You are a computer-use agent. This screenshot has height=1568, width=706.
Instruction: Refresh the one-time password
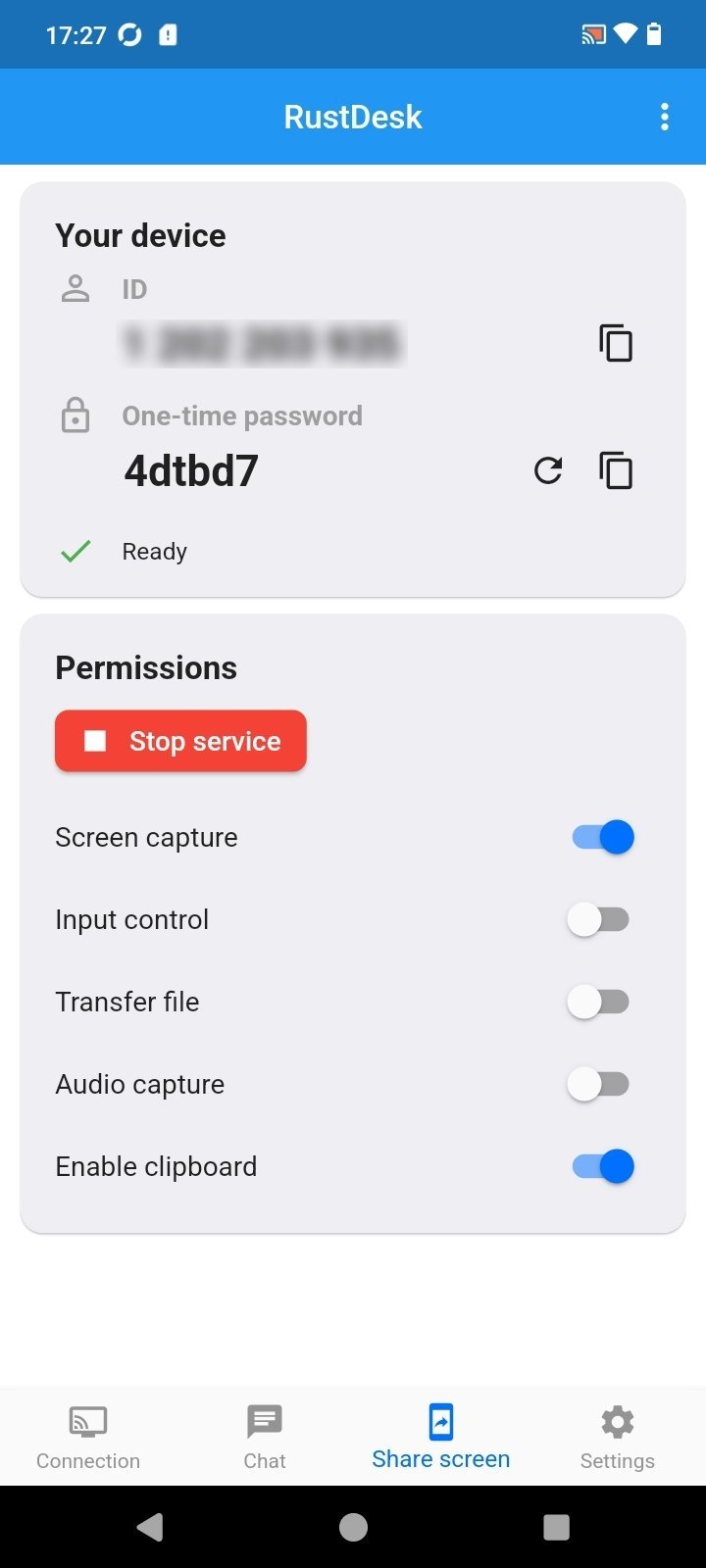[548, 470]
